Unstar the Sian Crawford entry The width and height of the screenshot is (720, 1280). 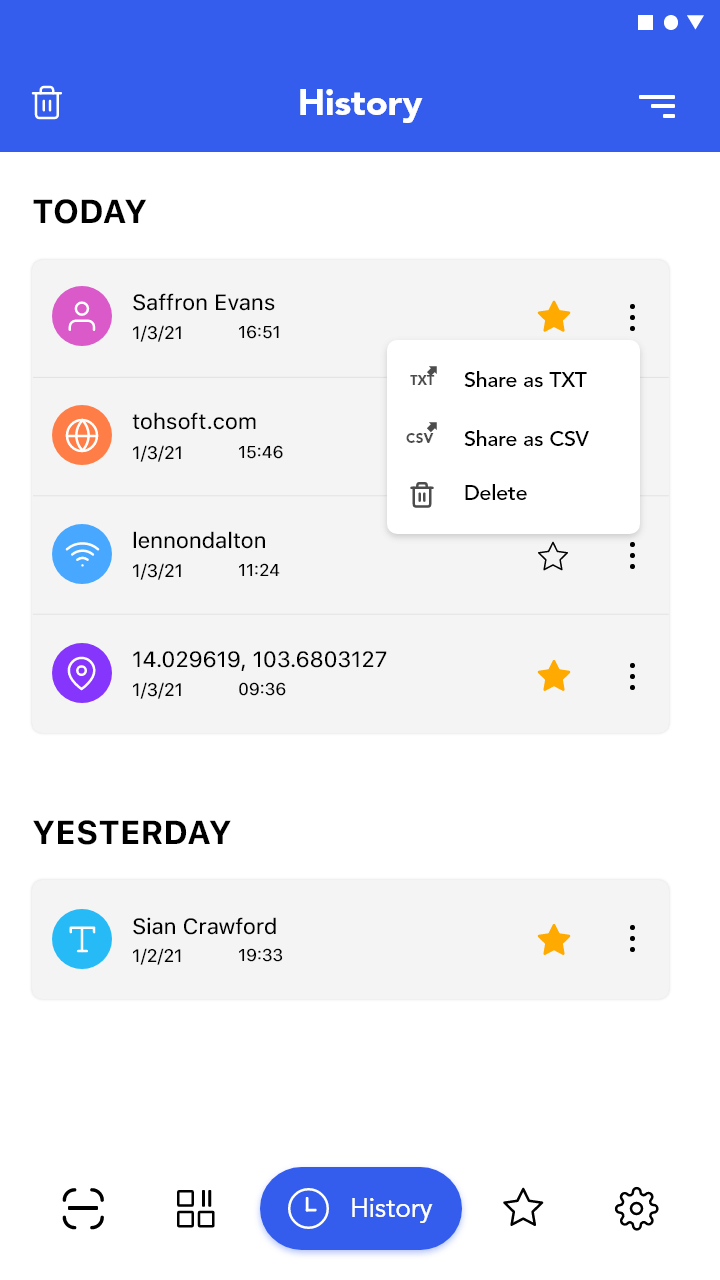click(x=553, y=940)
